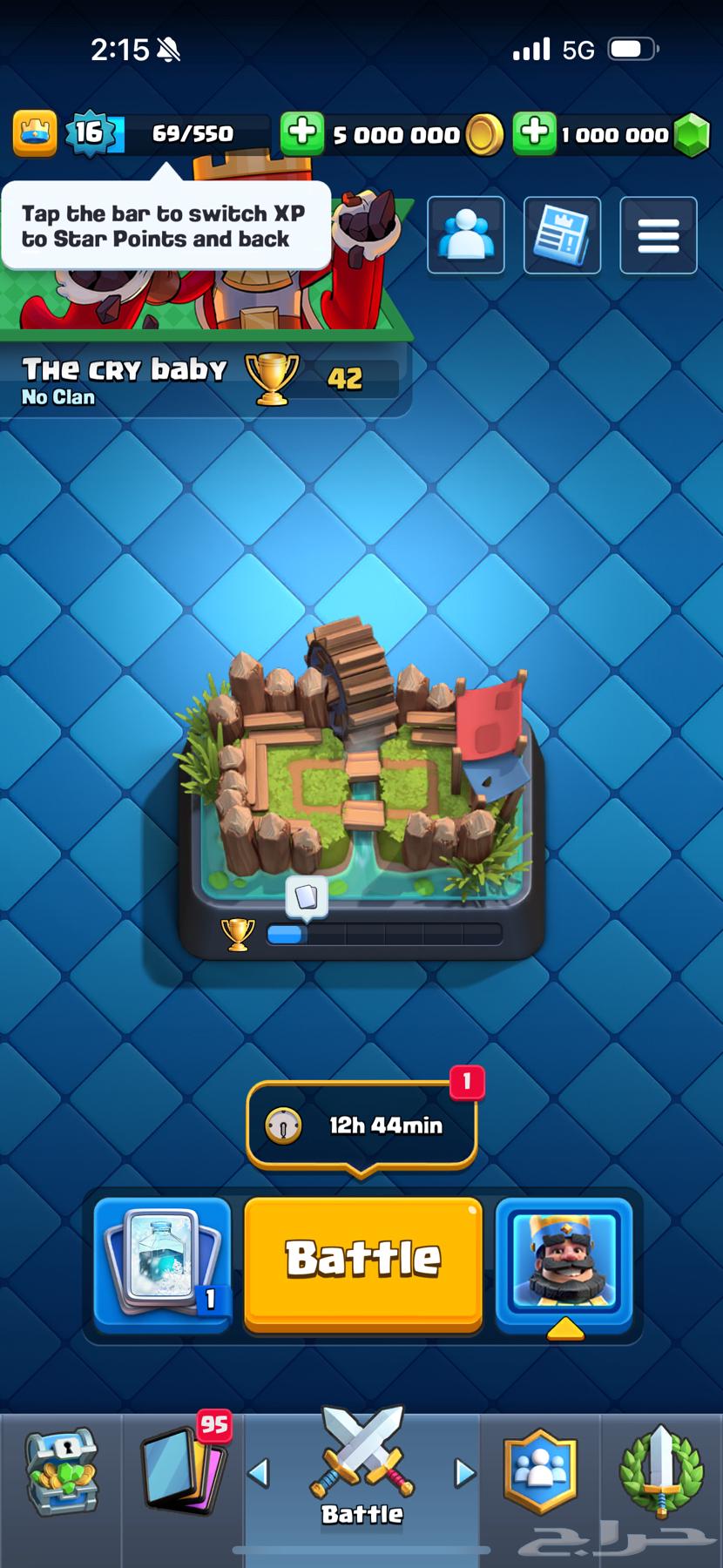Switch to the Clan social tab
Image resolution: width=723 pixels, height=1568 pixels.
tap(540, 1474)
